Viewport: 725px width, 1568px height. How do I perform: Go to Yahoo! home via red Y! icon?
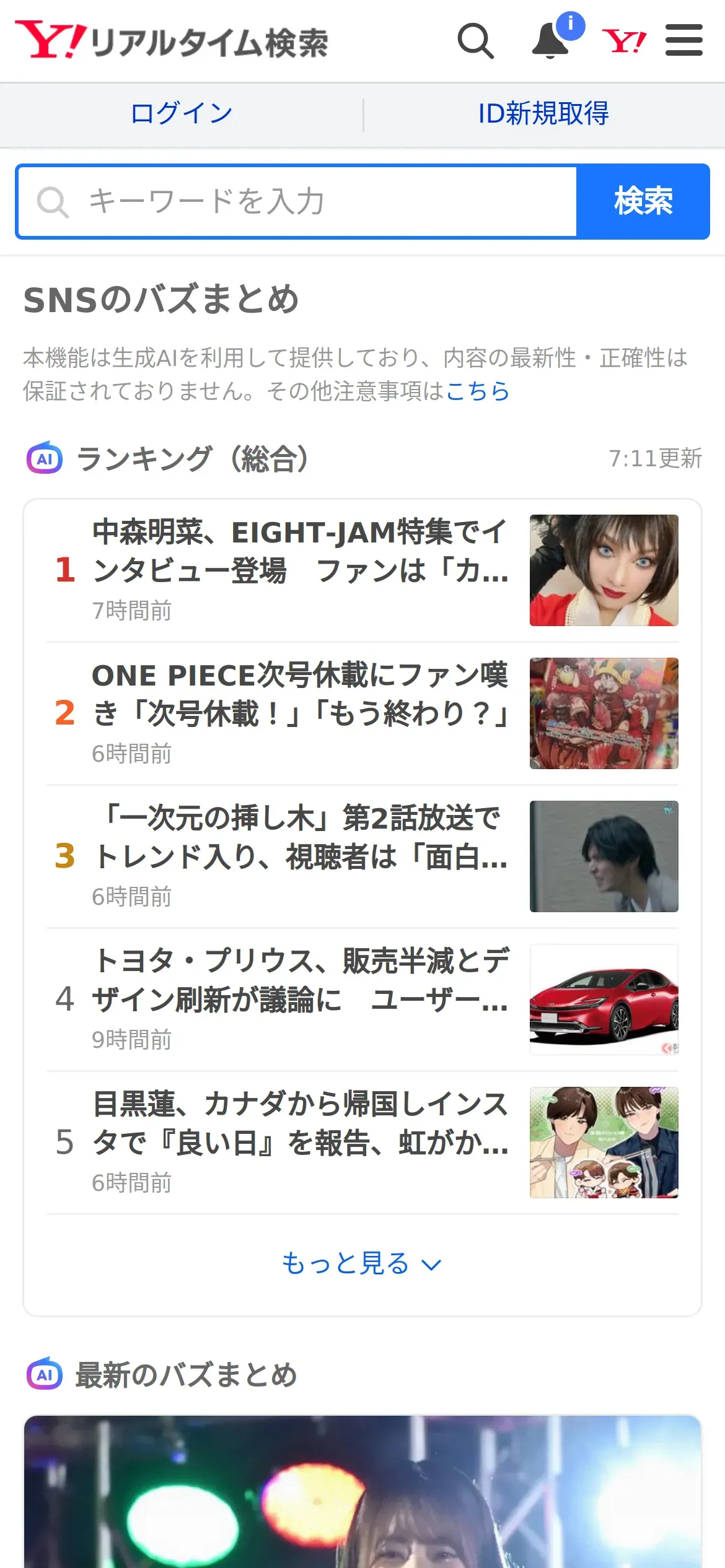(624, 41)
